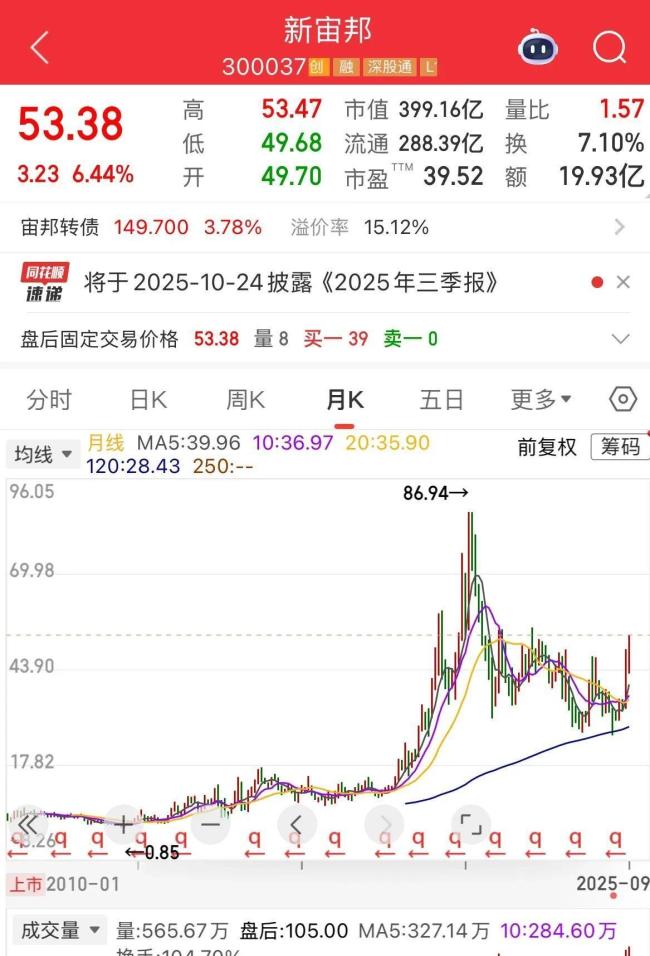Image resolution: width=650 pixels, height=956 pixels.
Task: Open chart settings hexagon icon
Action: [x=623, y=400]
